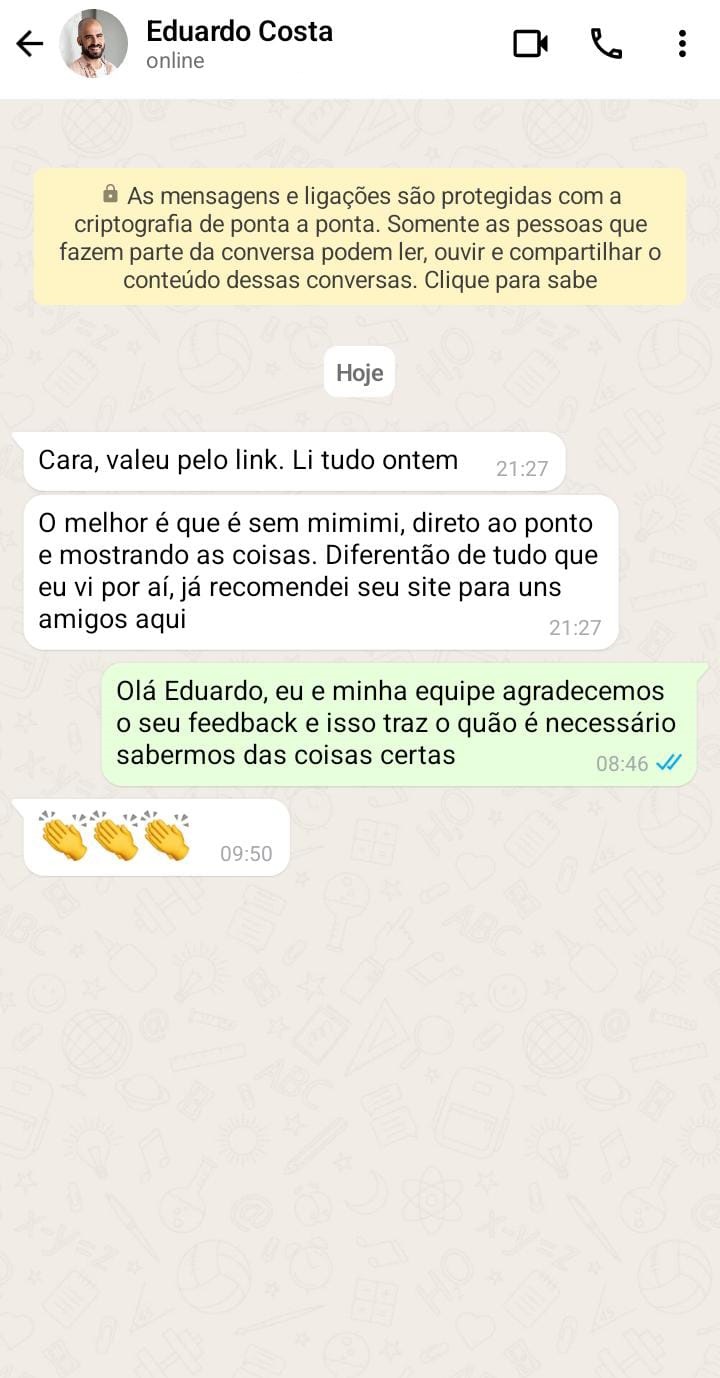Go back to the chat list

30,44
